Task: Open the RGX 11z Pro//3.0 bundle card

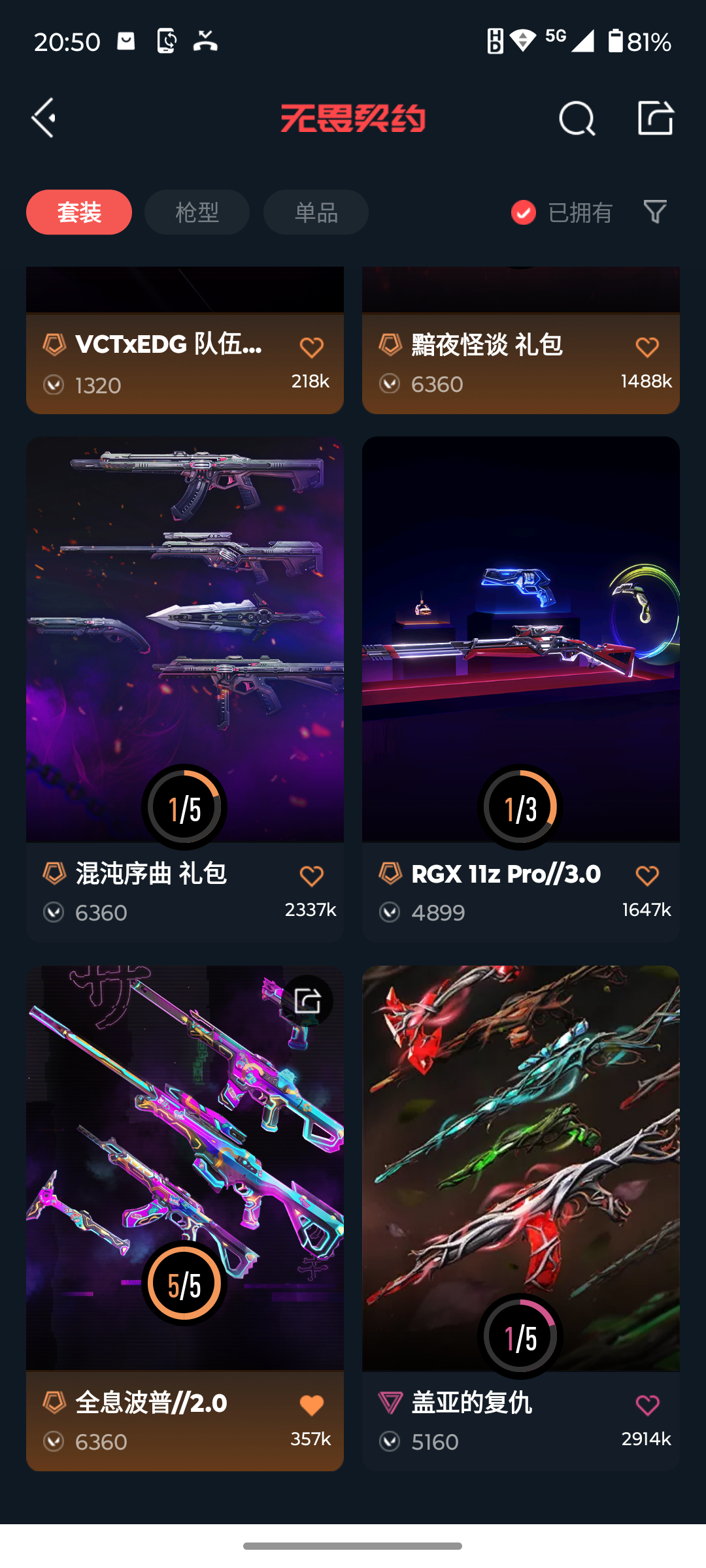Action: (521, 689)
